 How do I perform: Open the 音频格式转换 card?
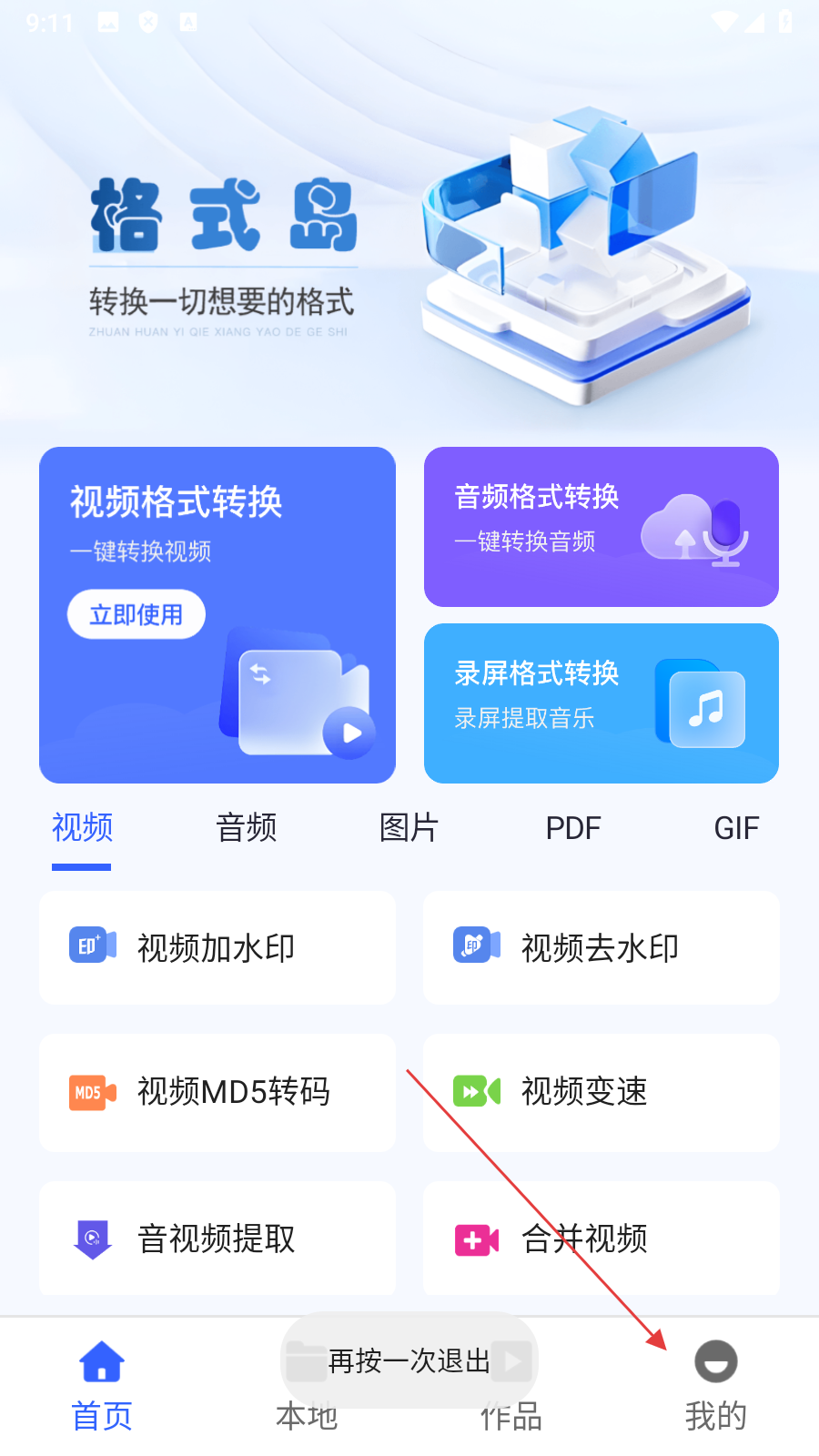(601, 526)
